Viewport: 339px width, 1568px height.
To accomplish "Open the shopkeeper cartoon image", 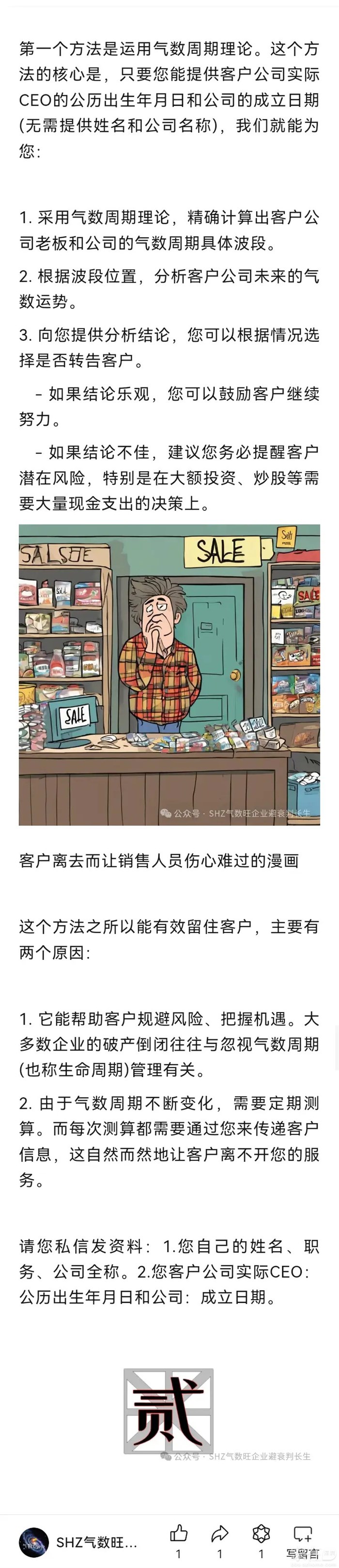I will tap(169, 675).
